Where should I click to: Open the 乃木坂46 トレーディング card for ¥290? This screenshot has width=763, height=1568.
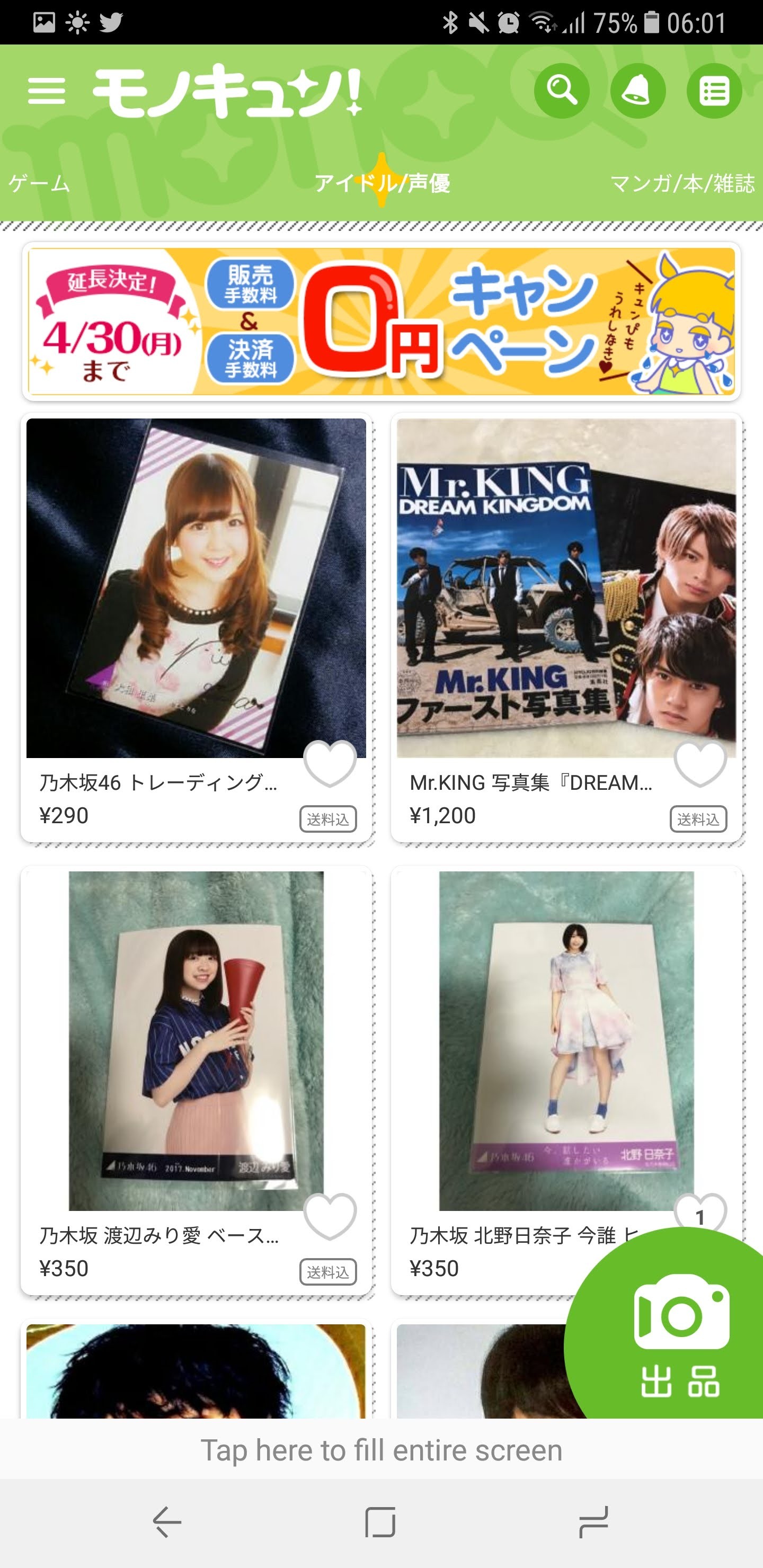(196, 587)
